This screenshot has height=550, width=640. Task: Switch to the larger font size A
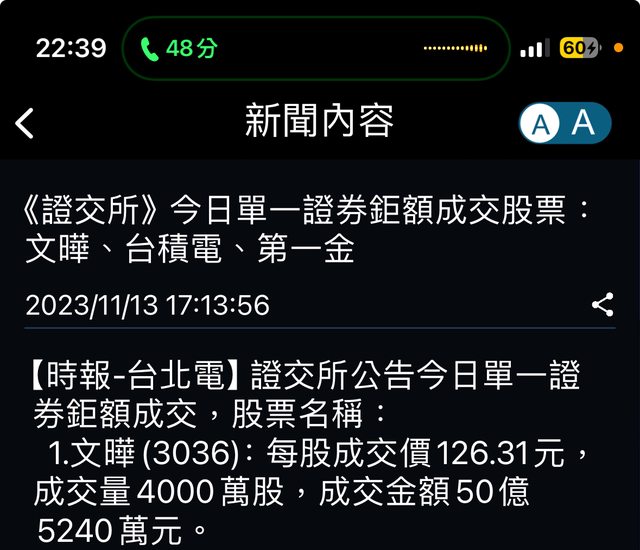(585, 124)
